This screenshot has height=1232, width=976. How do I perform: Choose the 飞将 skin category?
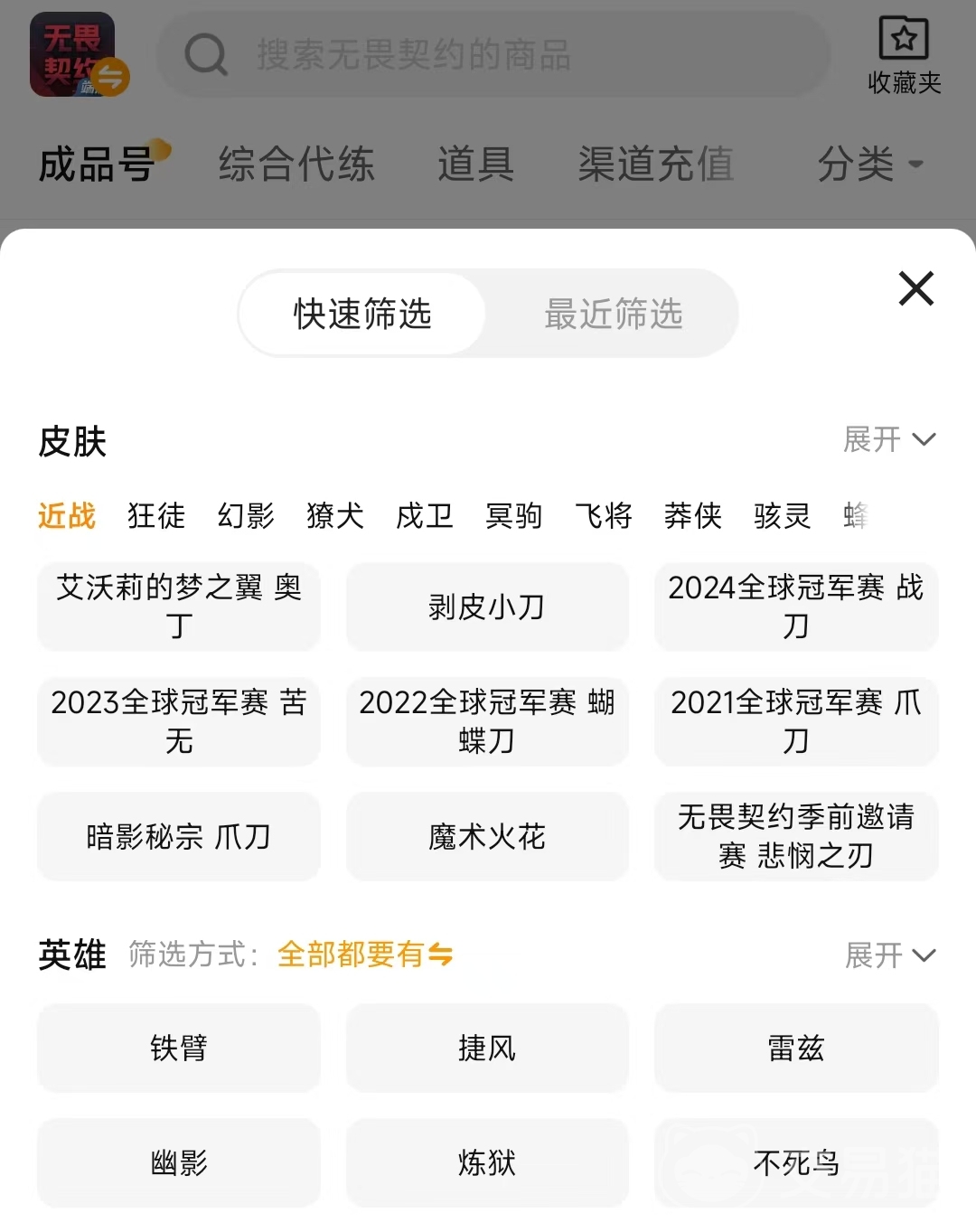pyautogui.click(x=604, y=516)
